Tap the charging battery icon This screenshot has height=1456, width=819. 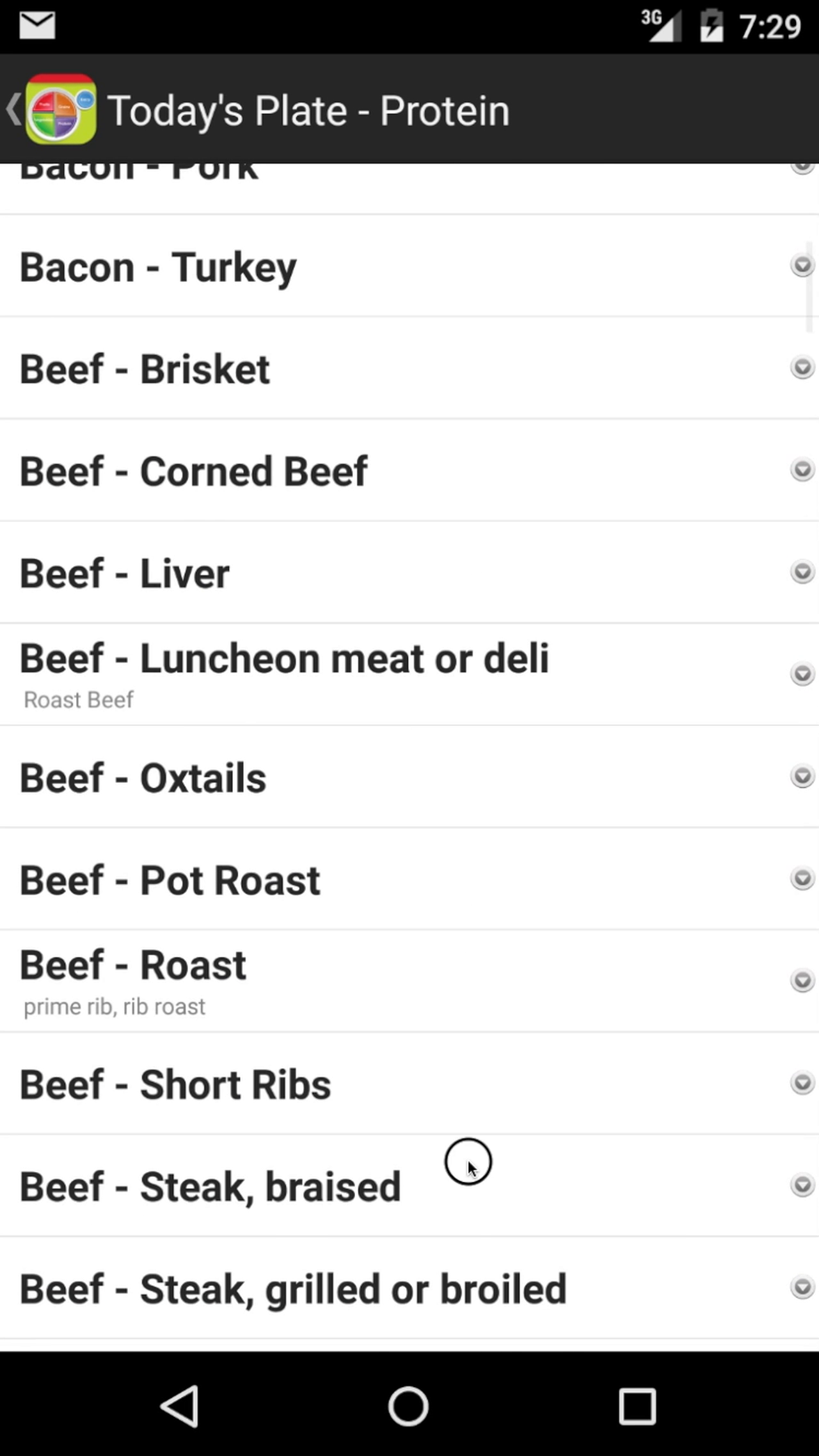(710, 26)
